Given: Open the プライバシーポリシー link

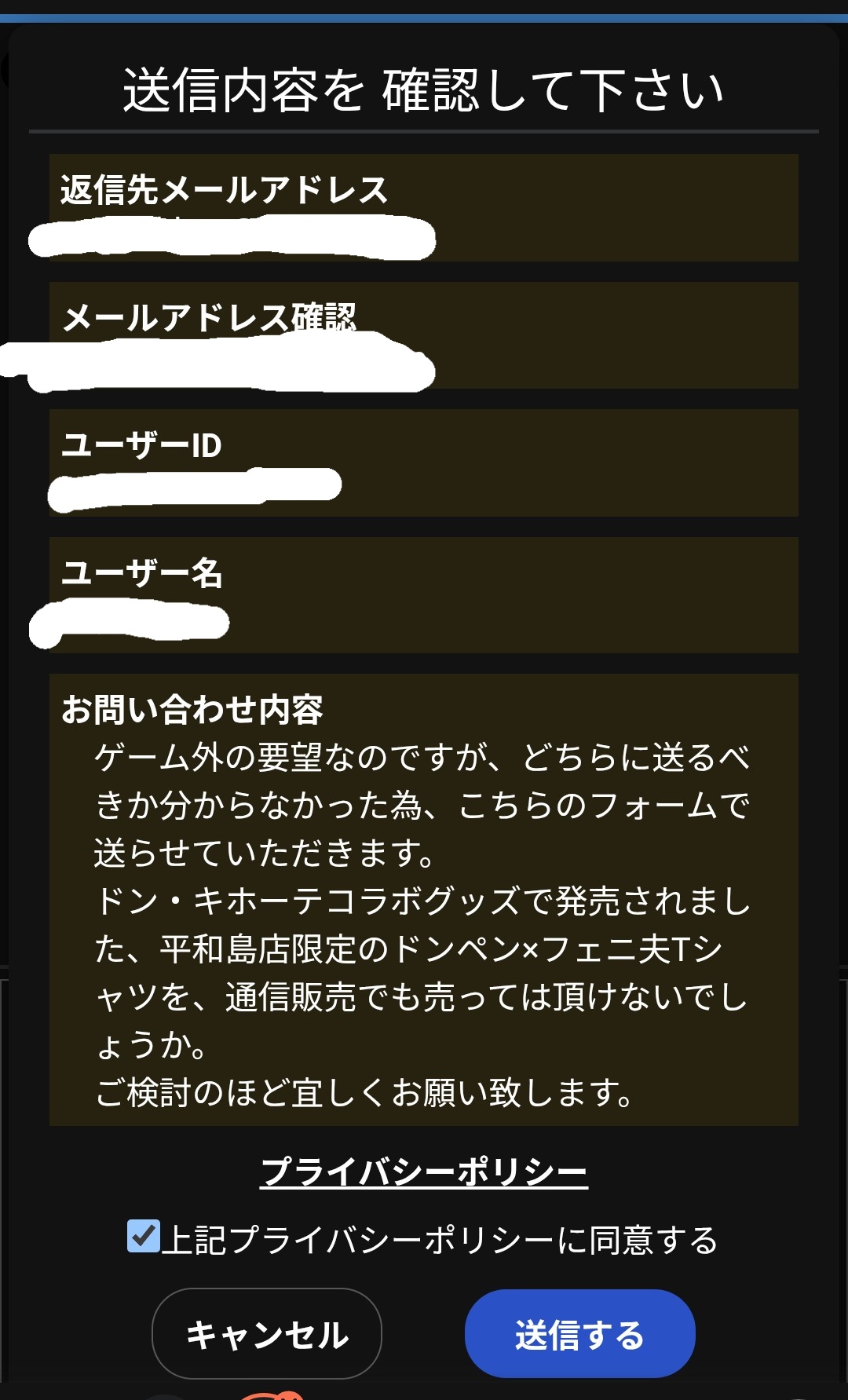Looking at the screenshot, I should tap(424, 1172).
